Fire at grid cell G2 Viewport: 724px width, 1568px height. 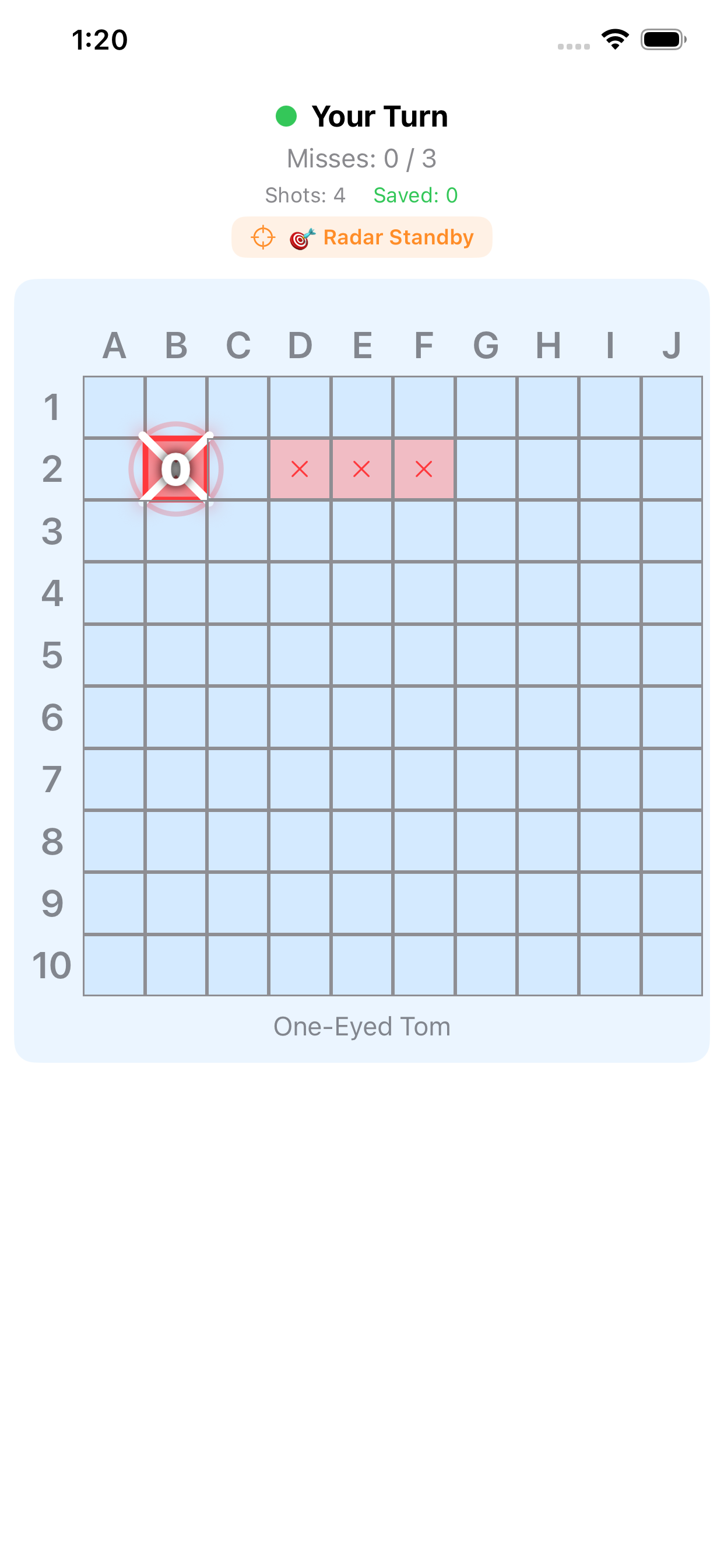486,470
